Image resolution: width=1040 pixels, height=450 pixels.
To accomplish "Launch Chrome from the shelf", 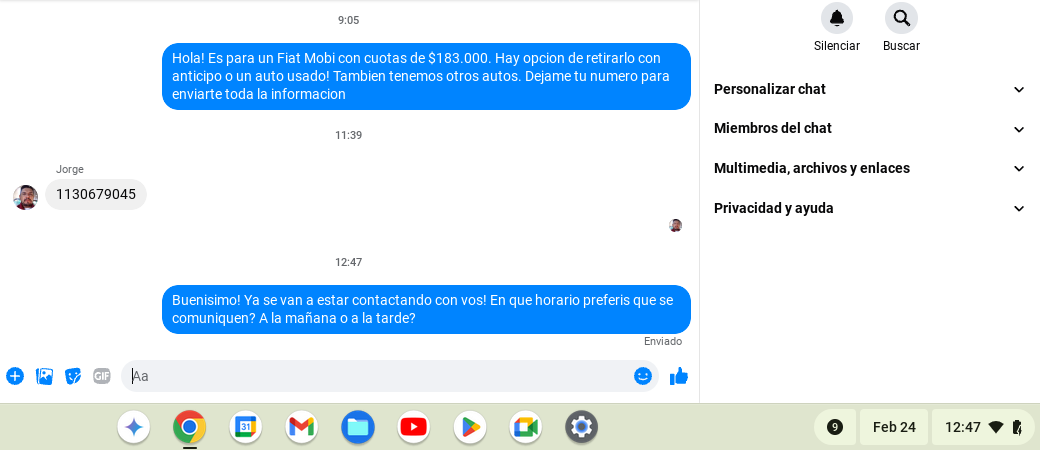I will (x=189, y=427).
